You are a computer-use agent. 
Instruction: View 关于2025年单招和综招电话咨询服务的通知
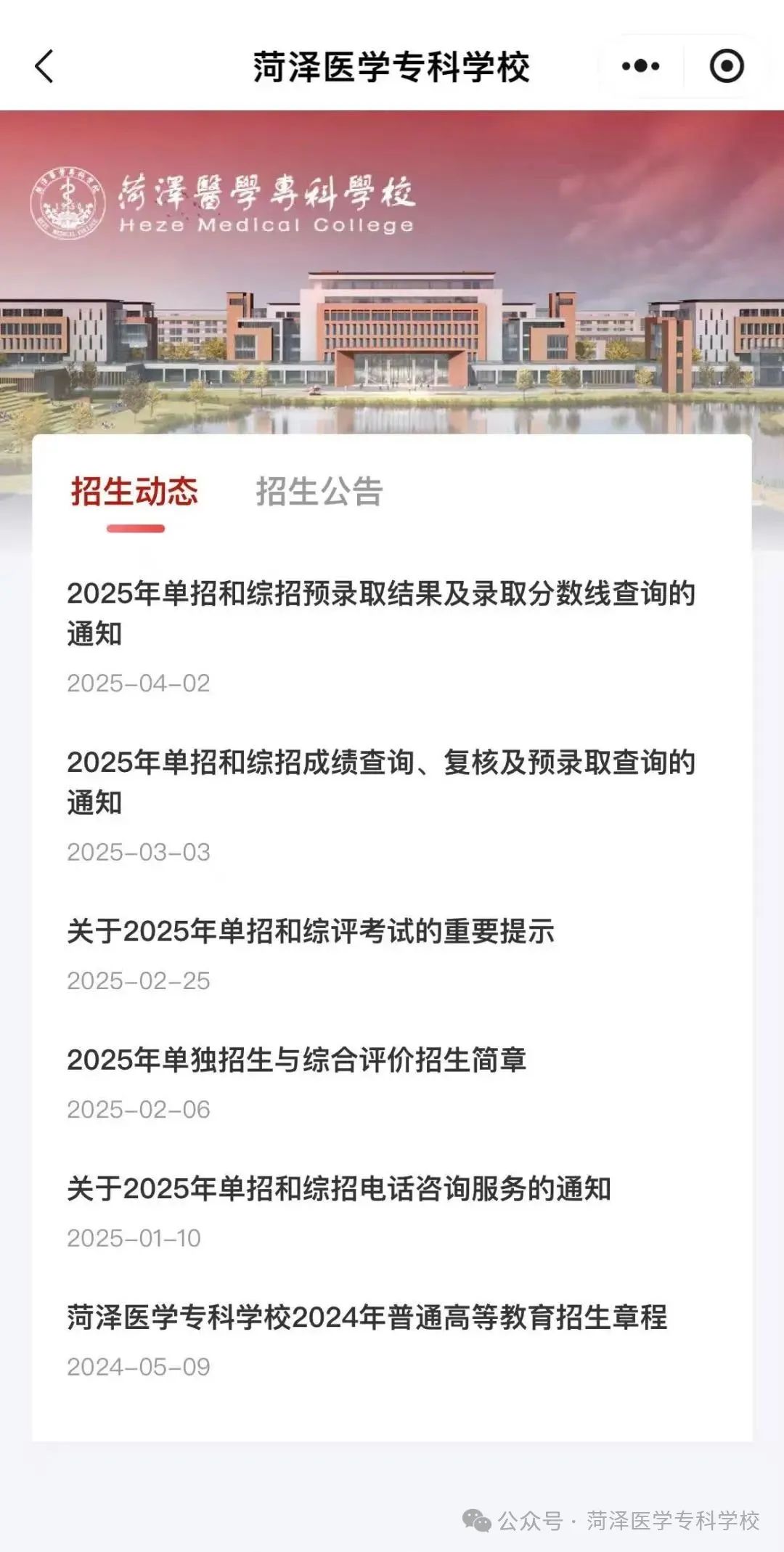pyautogui.click(x=339, y=1189)
